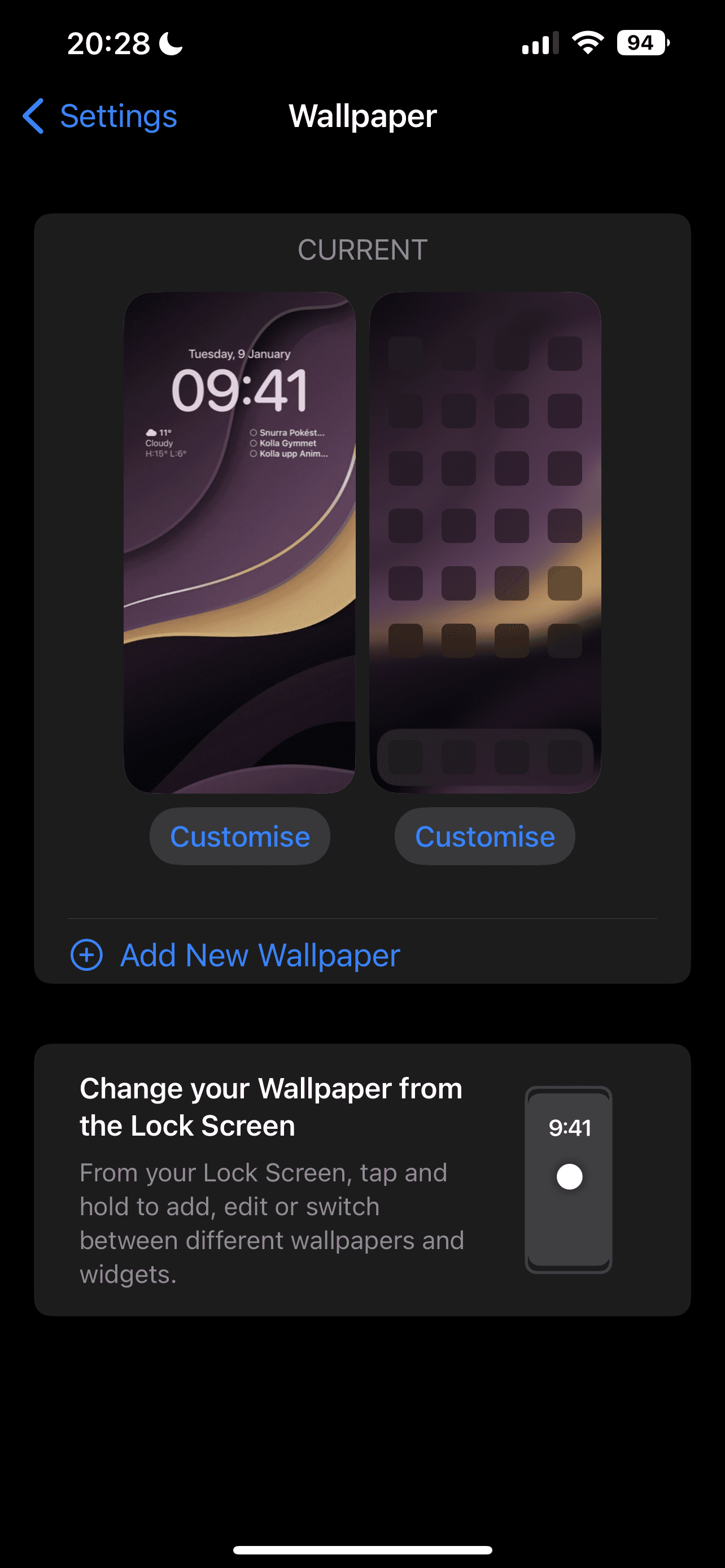Open the Lock Screen wallpaper preview
Image resolution: width=725 pixels, height=1568 pixels.
click(240, 542)
